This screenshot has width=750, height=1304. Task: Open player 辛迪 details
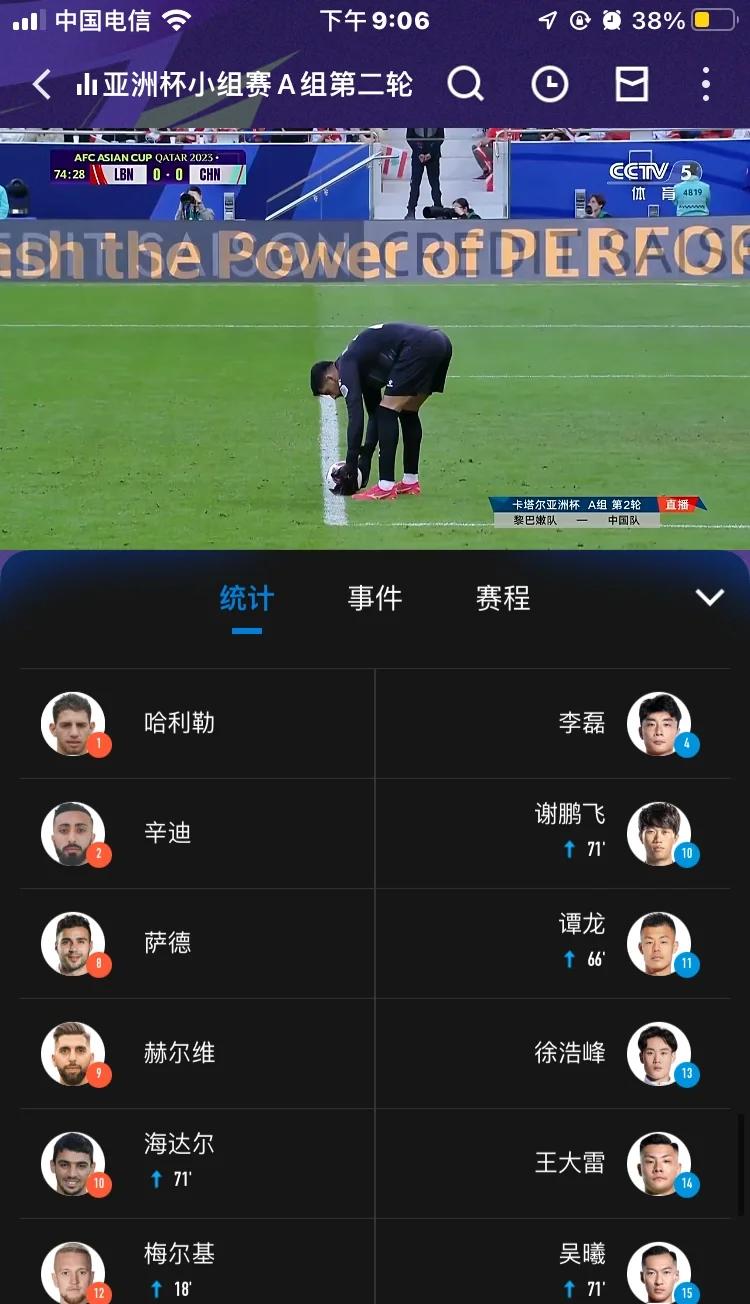coord(167,833)
